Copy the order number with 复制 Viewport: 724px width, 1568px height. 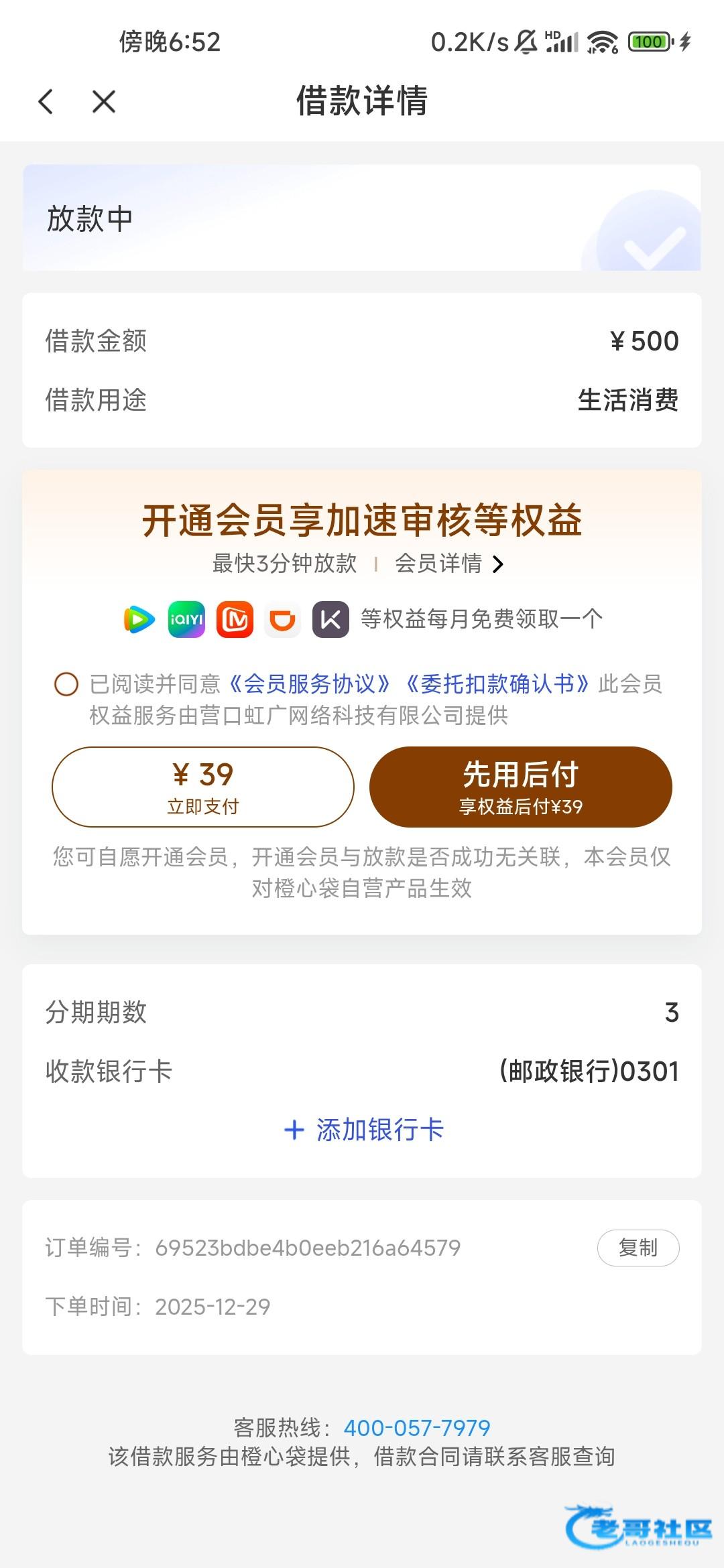pyautogui.click(x=638, y=1248)
